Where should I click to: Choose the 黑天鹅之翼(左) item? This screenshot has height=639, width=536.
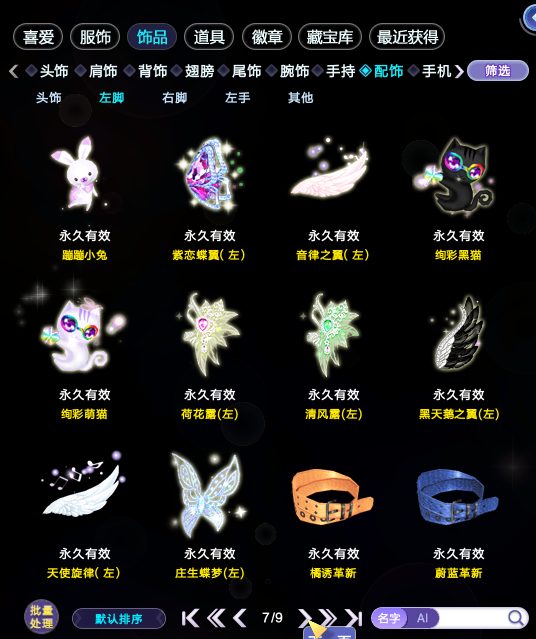point(459,357)
